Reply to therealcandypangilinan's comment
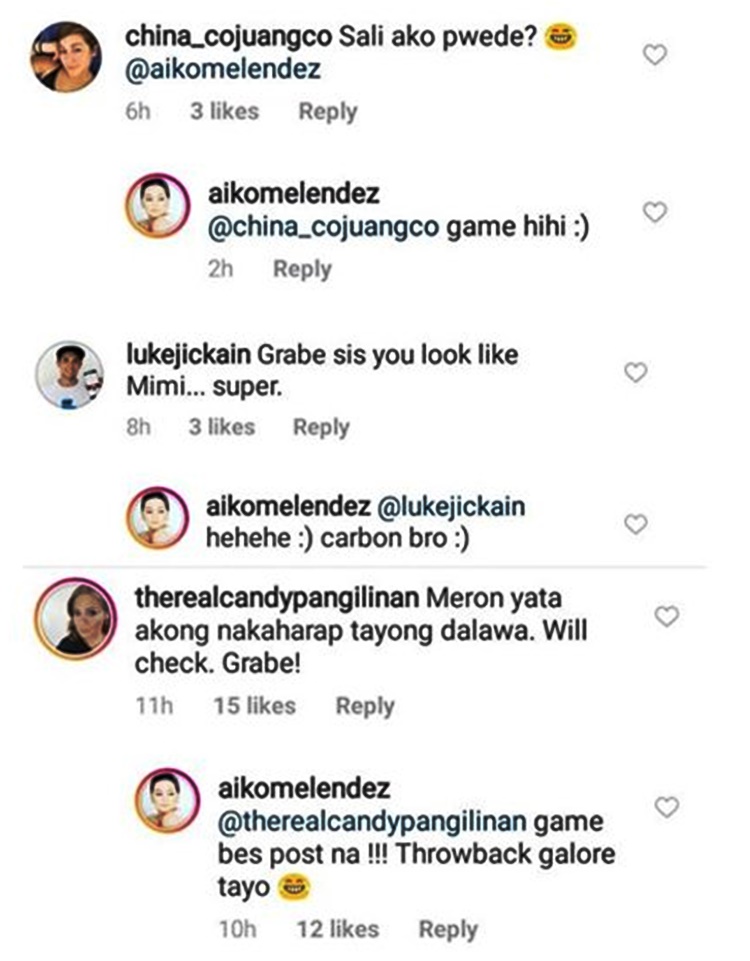 click(x=364, y=706)
